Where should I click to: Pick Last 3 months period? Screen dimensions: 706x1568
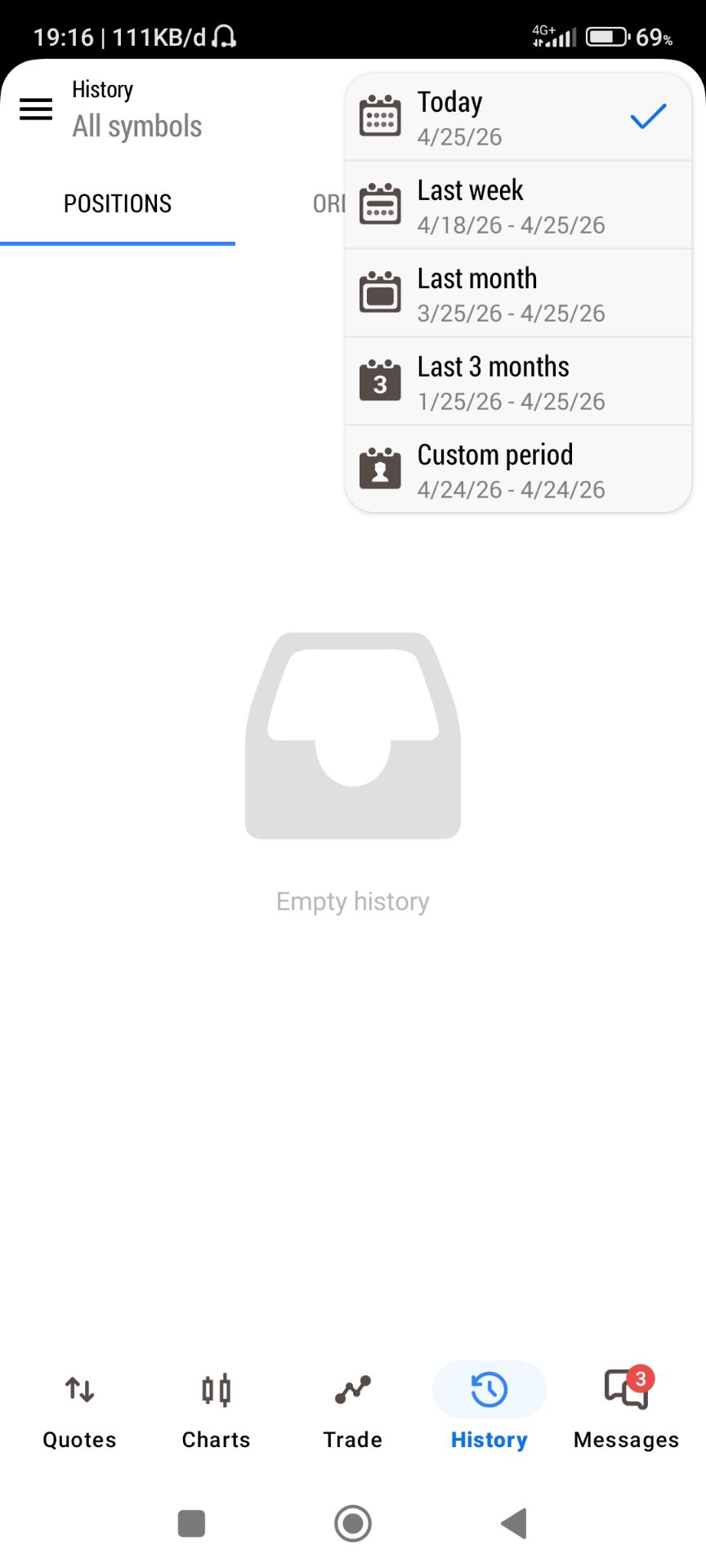518,382
